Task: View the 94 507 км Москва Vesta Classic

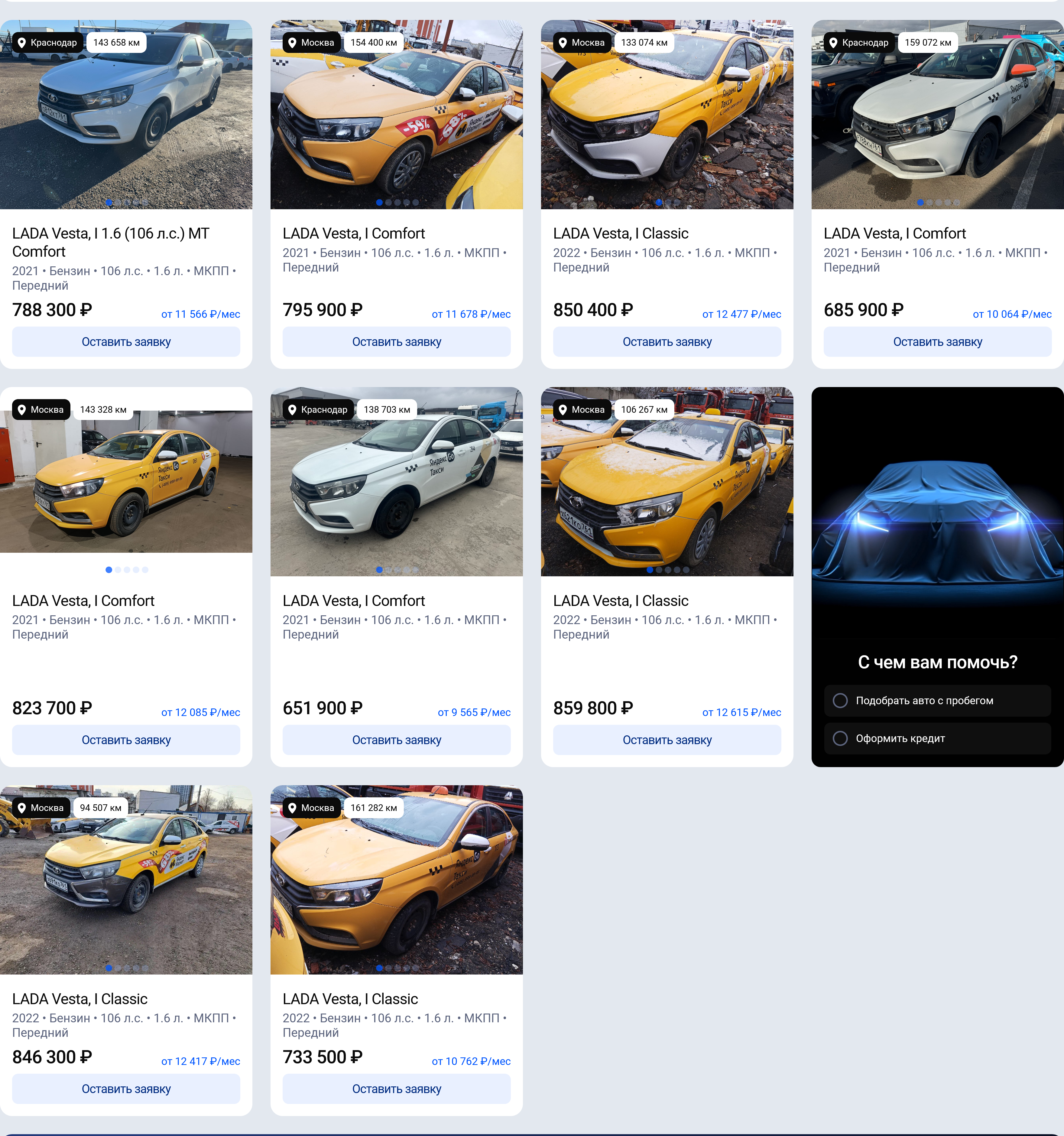Action: [126, 880]
